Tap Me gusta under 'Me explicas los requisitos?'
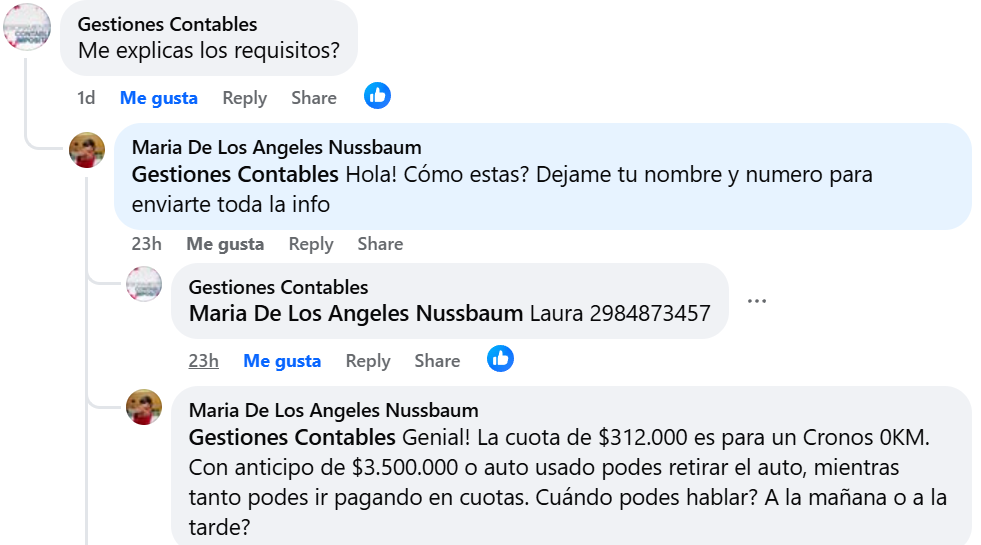This screenshot has width=981, height=545. [158, 98]
